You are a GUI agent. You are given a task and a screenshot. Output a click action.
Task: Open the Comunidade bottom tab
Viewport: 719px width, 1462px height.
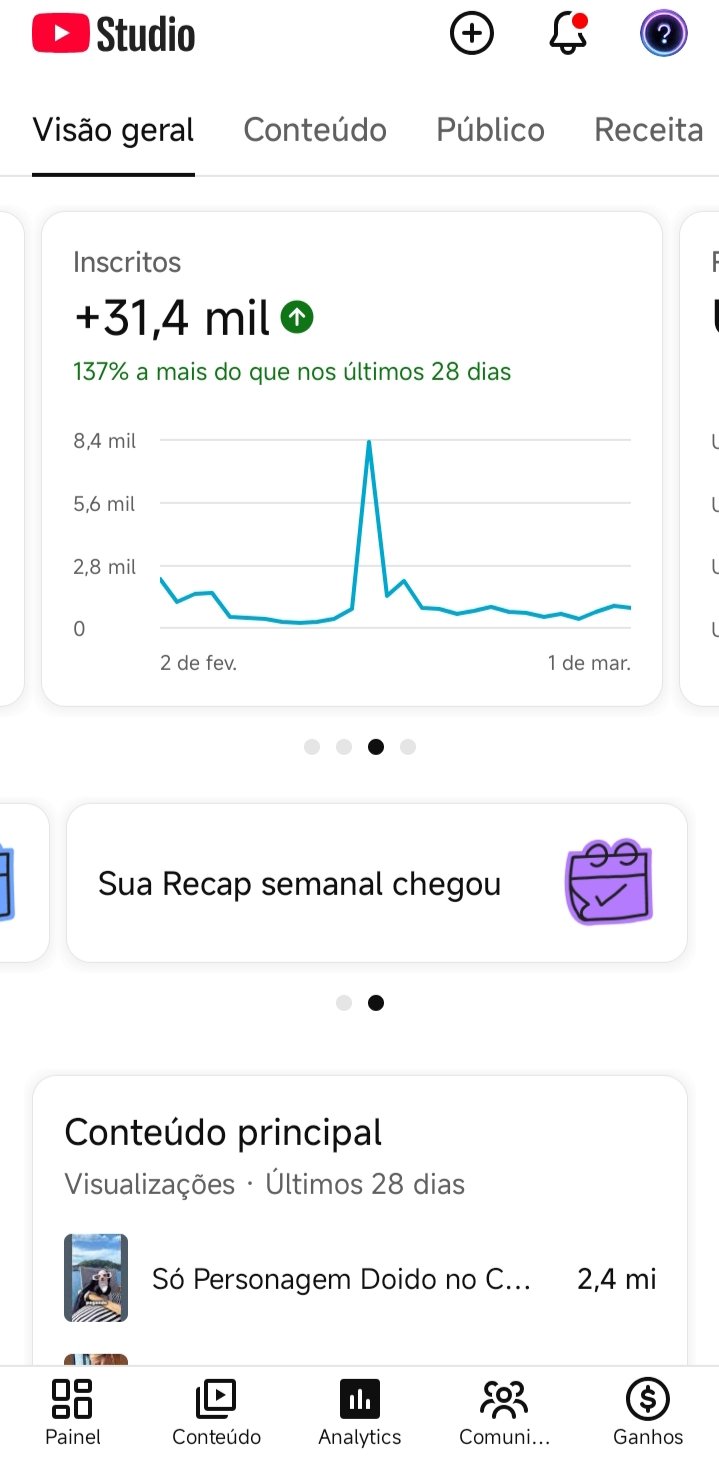(504, 1412)
